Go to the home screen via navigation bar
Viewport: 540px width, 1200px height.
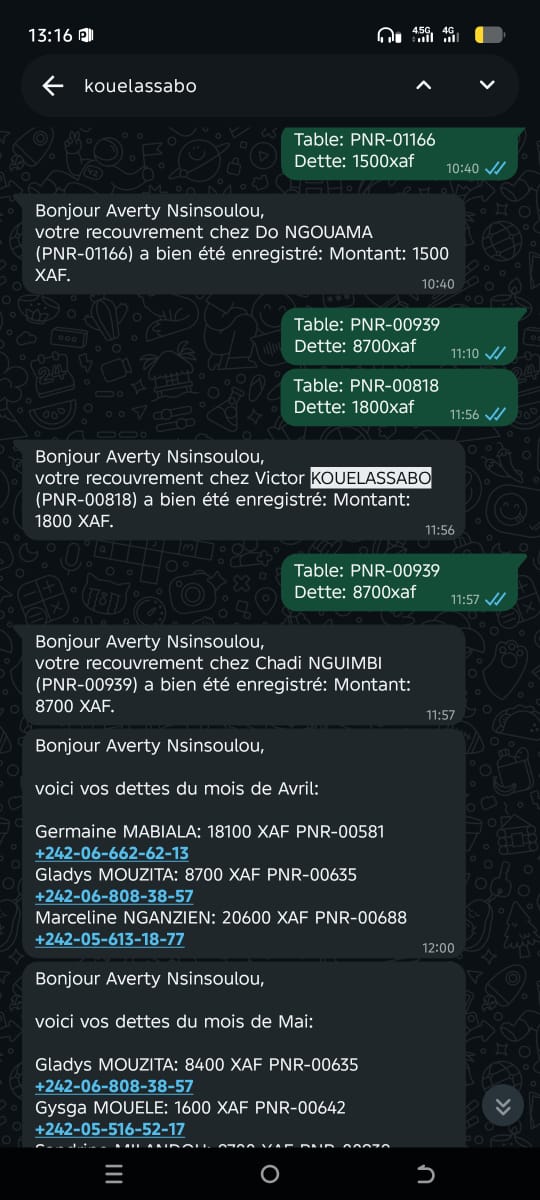(x=270, y=1175)
